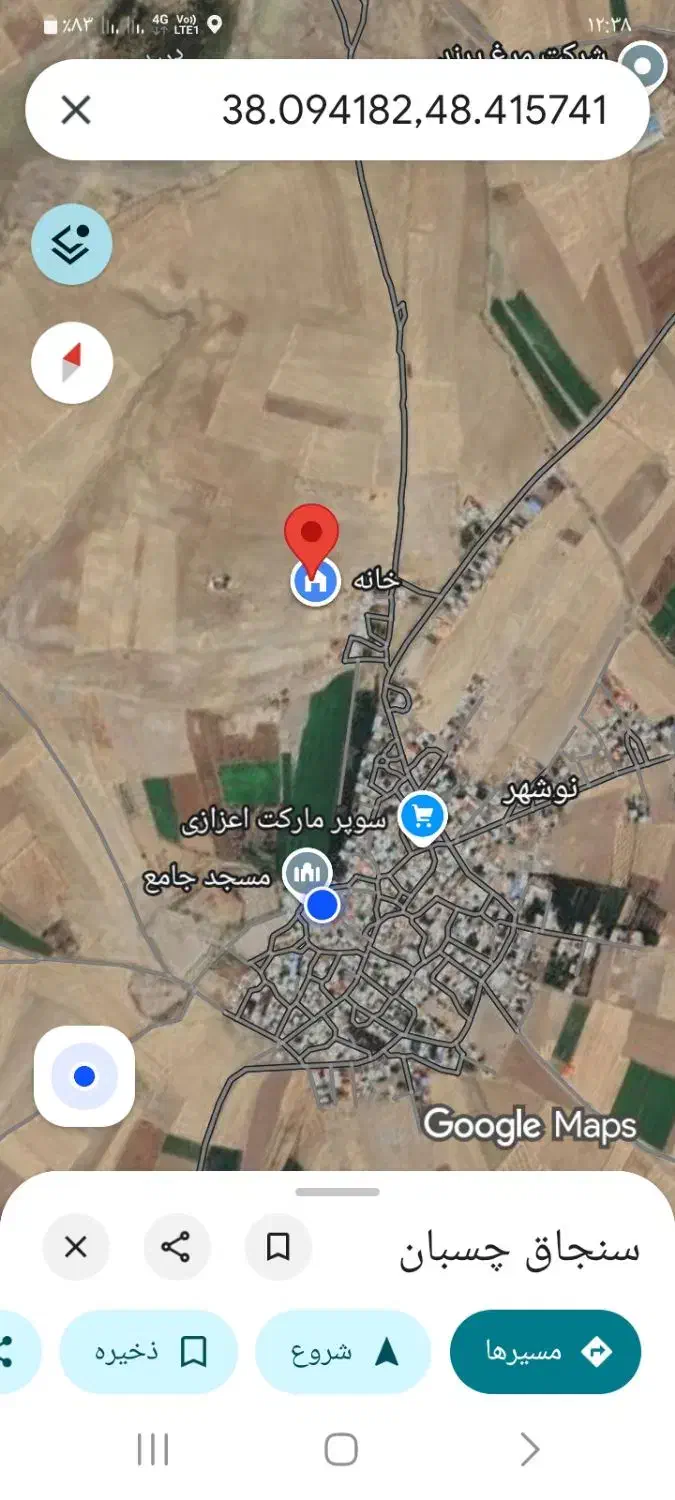This screenshot has height=1500, width=675.
Task: Tap the red dropped pin
Action: tap(312, 535)
